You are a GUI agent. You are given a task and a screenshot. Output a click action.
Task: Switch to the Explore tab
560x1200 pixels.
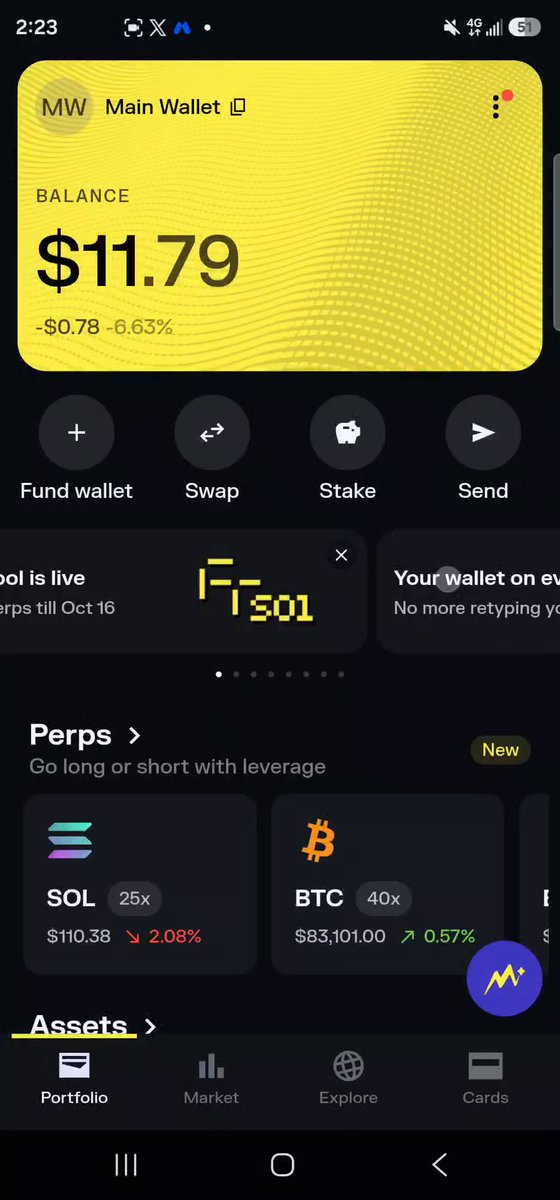click(348, 1080)
